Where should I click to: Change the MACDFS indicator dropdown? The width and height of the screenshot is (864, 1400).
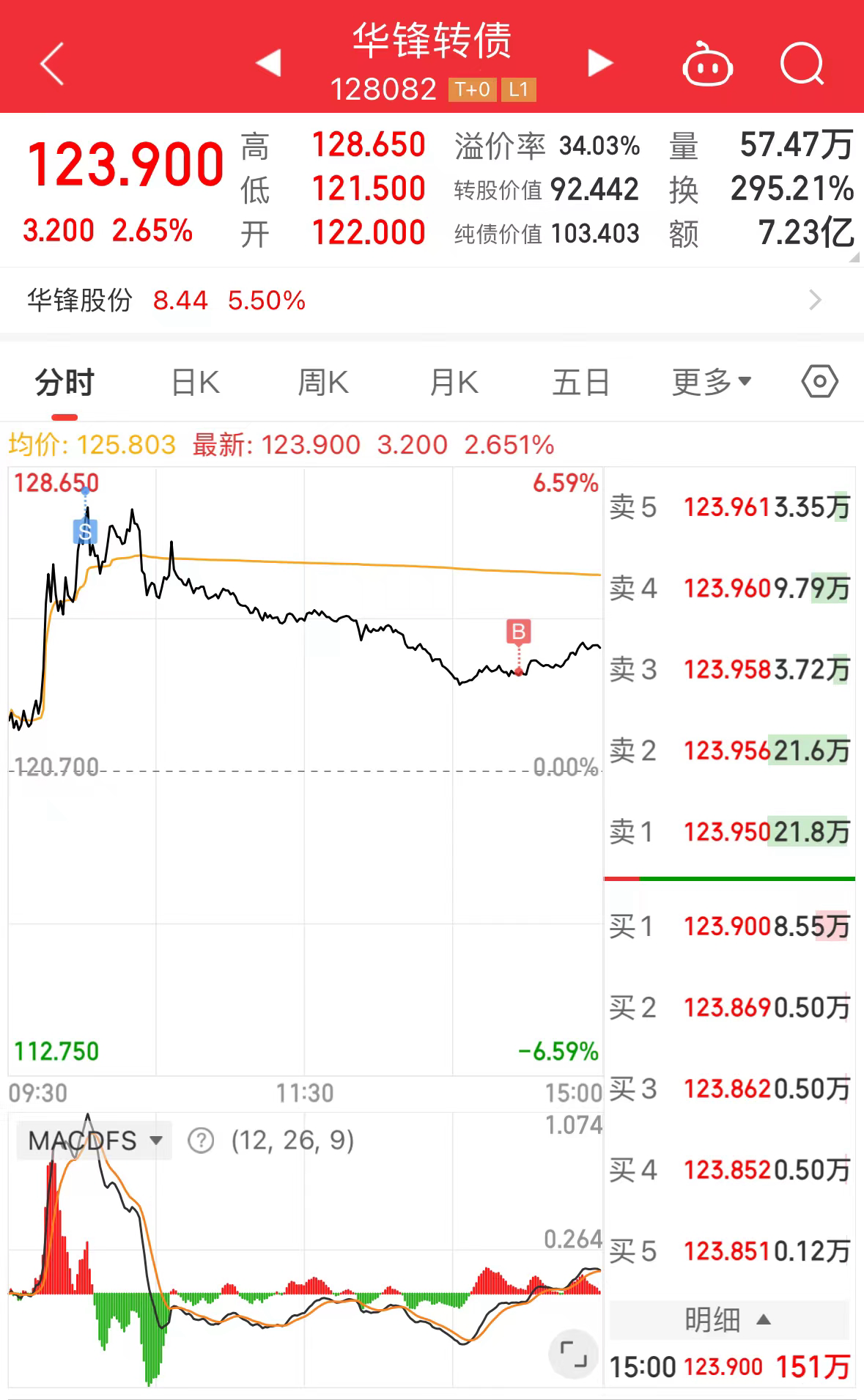pos(95,1141)
